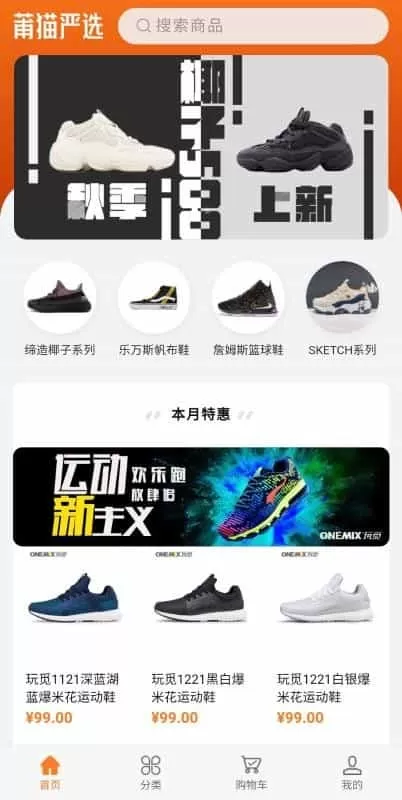Switch to the 分类 tab
The height and width of the screenshot is (800, 402).
[150, 772]
